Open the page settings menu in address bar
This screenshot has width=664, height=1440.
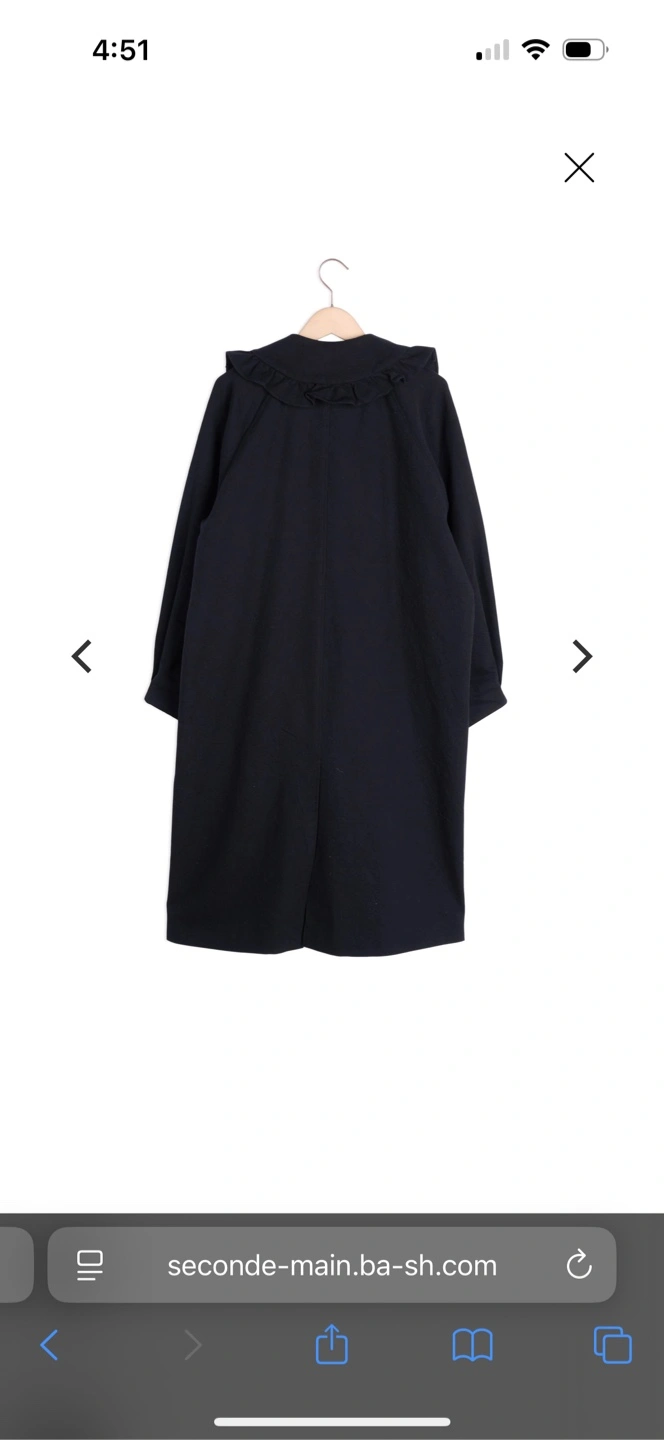coord(90,1266)
